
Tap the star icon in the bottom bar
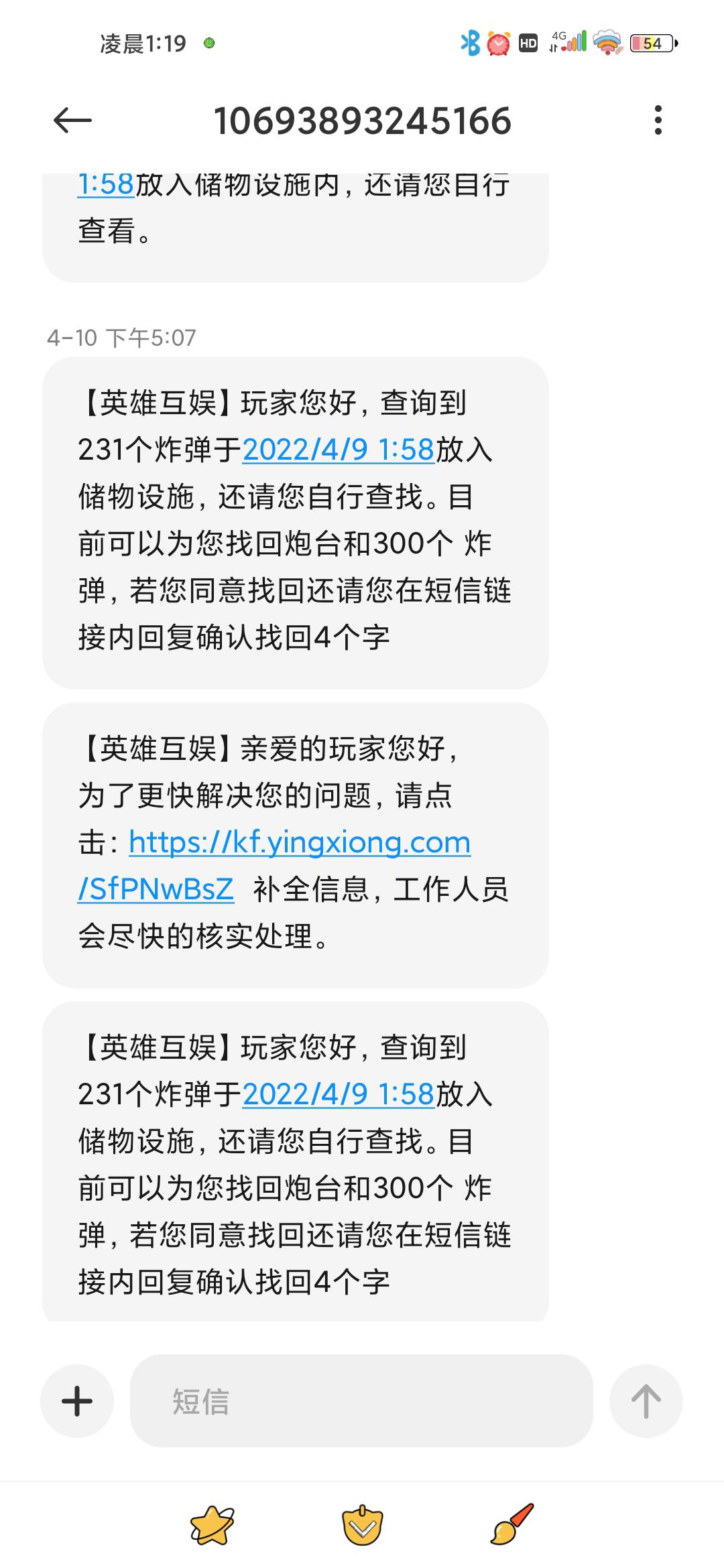(x=213, y=1524)
